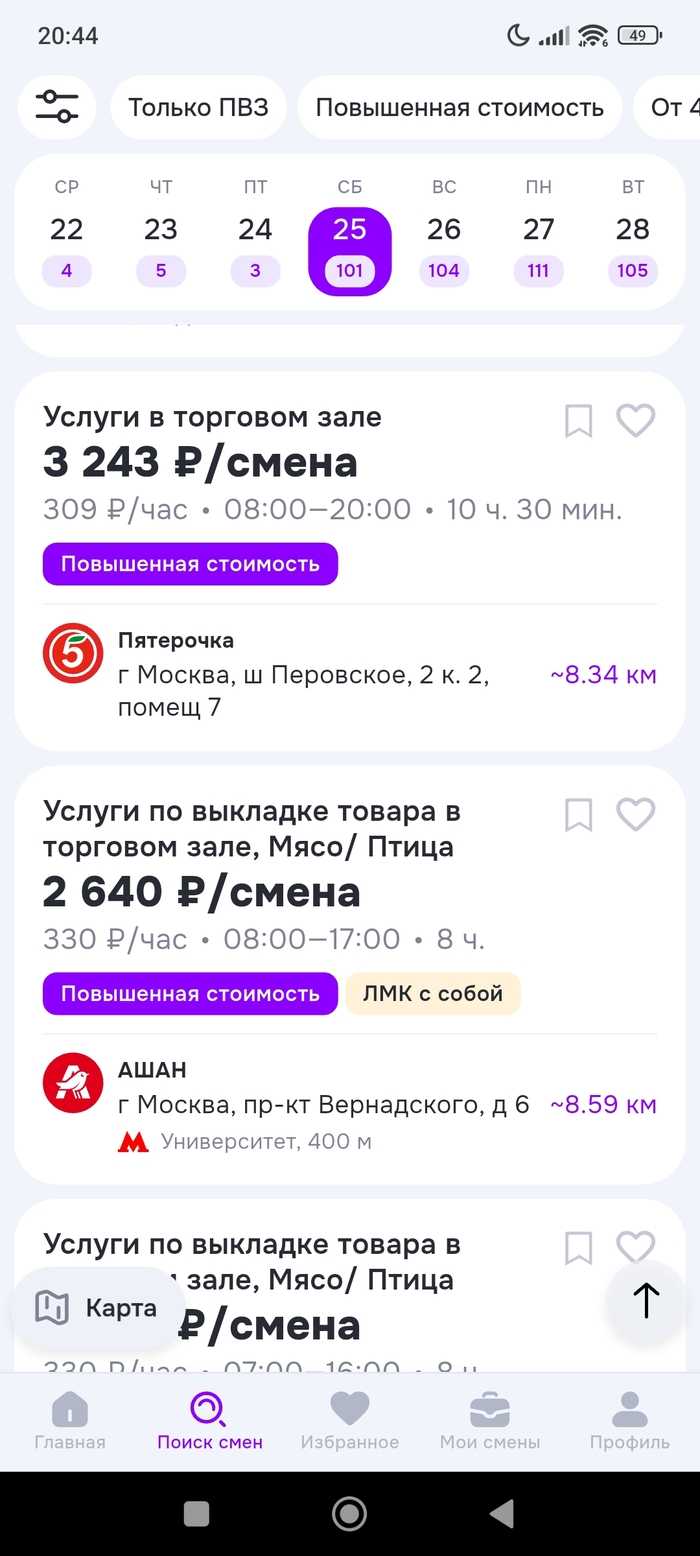Open the Карта map view
700x1556 pixels.
(x=97, y=1308)
